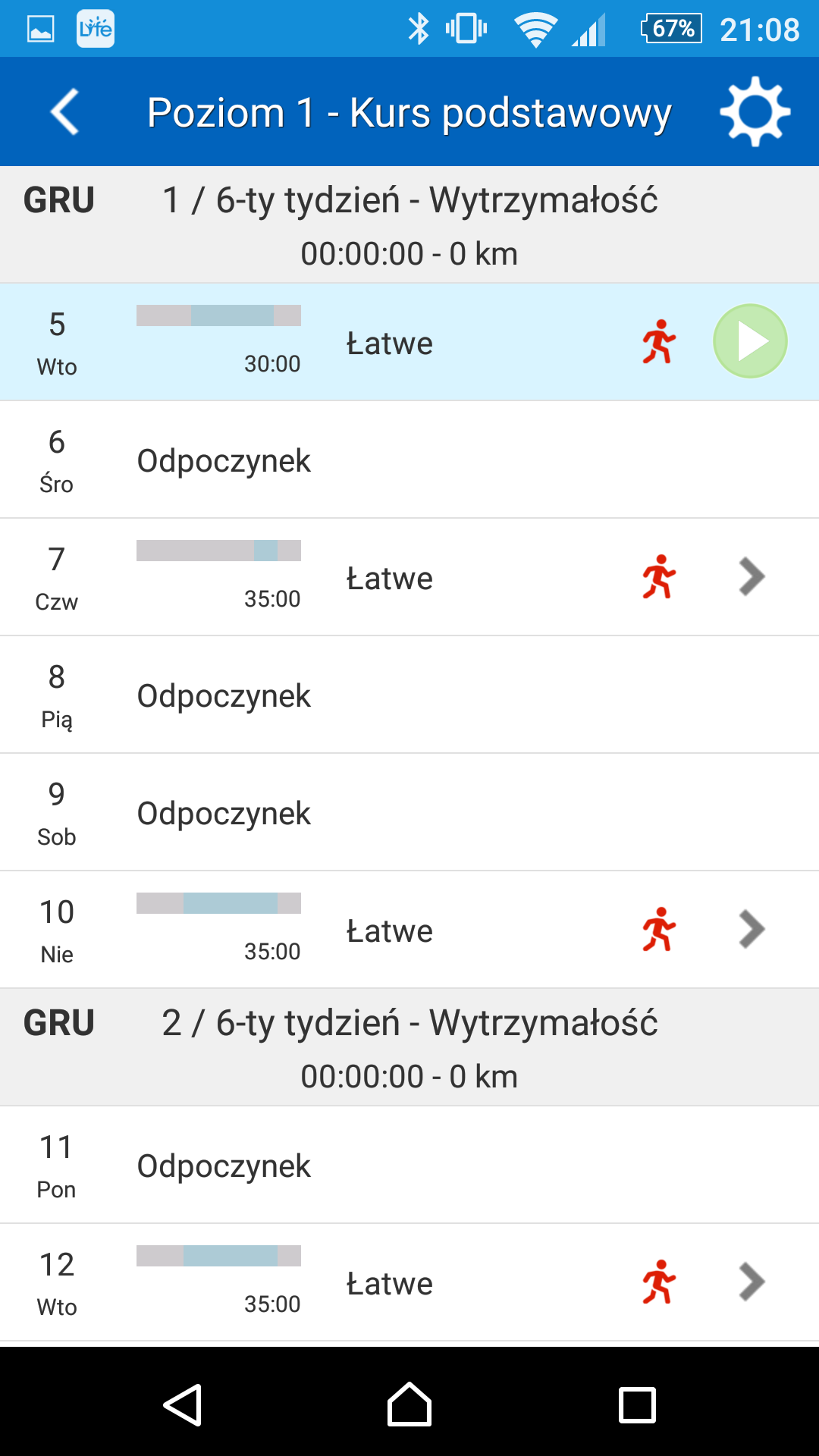Open the settings gear
819x1456 pixels.
tap(755, 112)
